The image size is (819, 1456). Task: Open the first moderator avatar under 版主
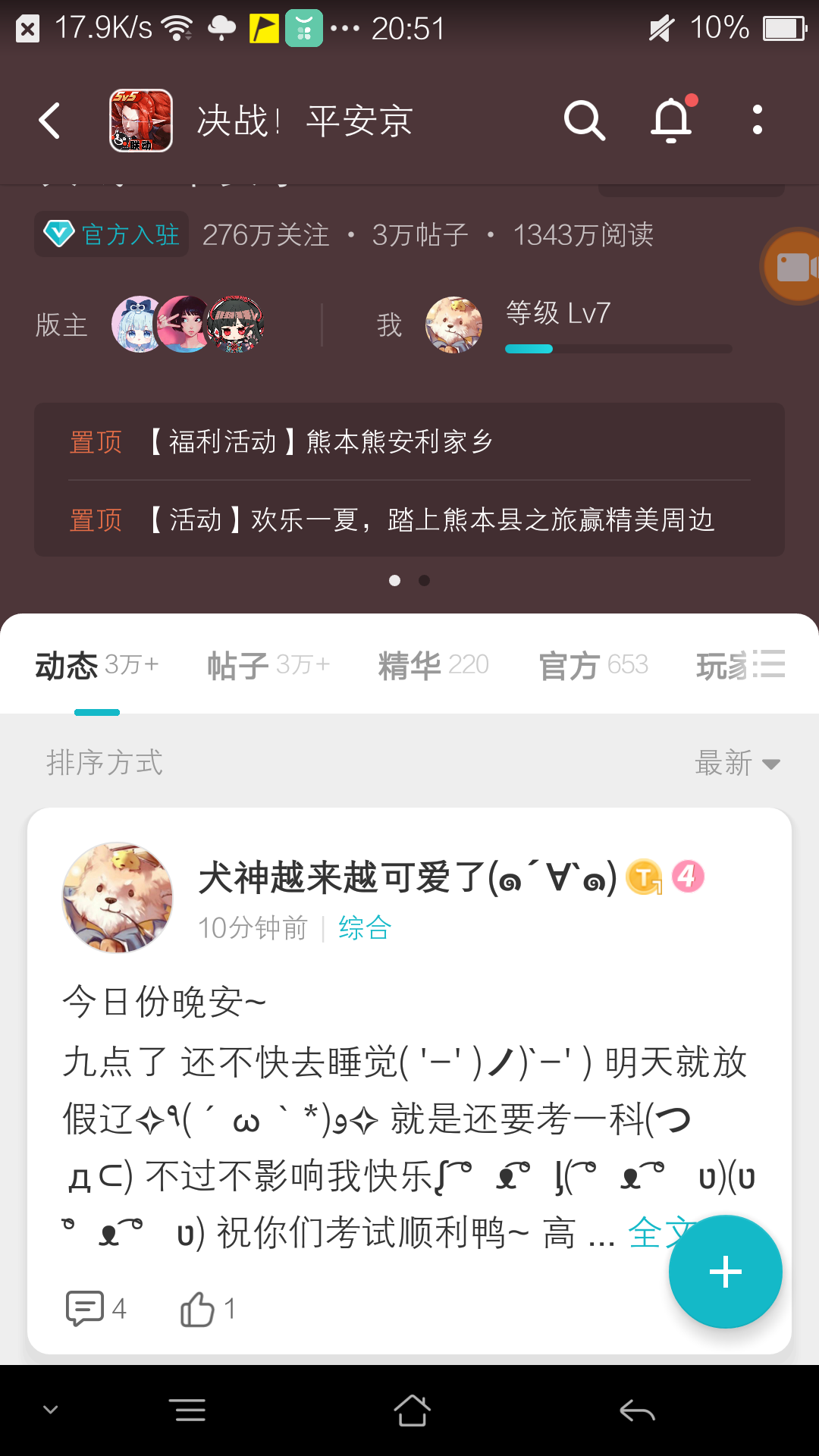click(x=136, y=325)
